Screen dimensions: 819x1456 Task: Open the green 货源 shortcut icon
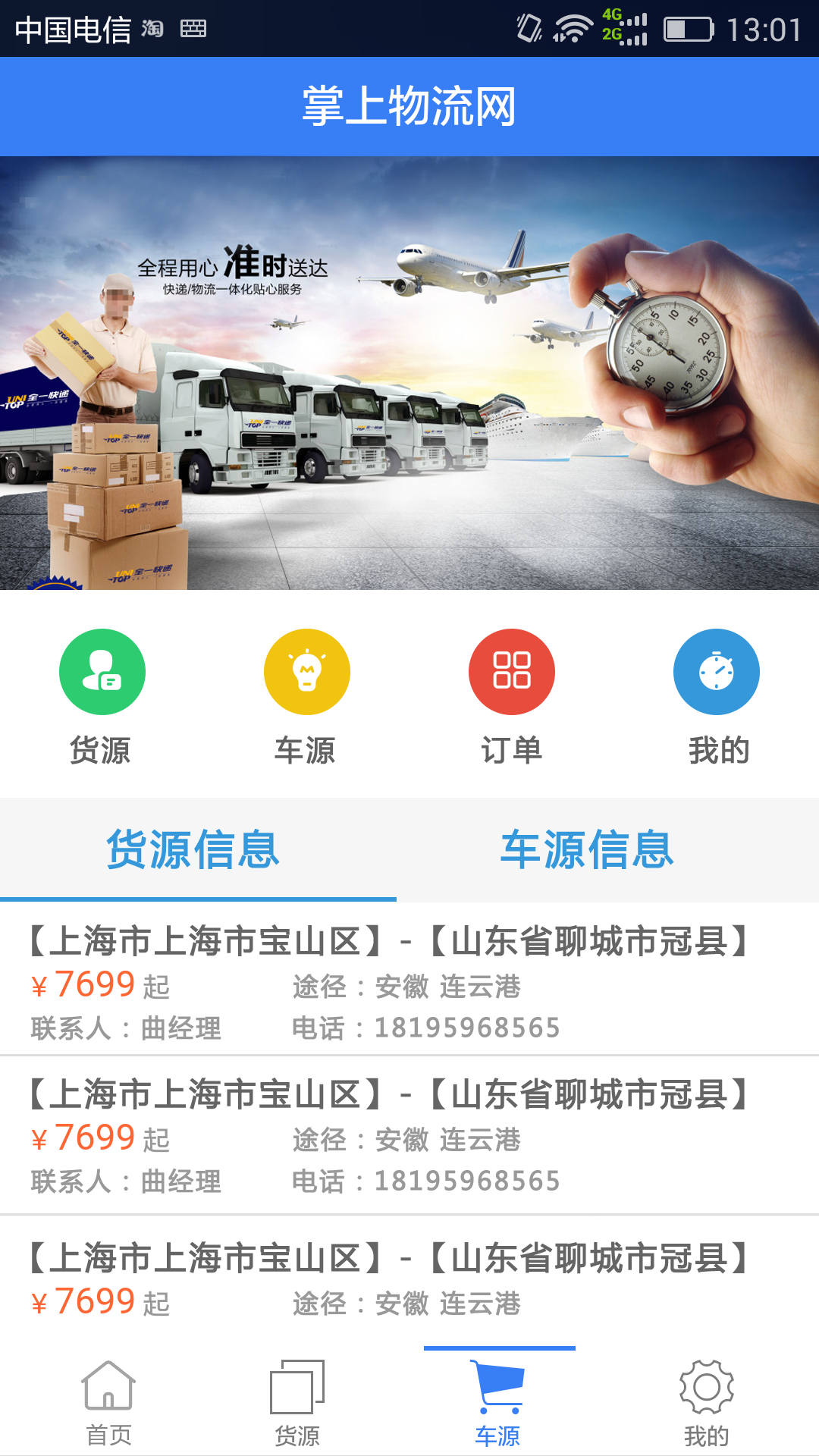point(102,672)
